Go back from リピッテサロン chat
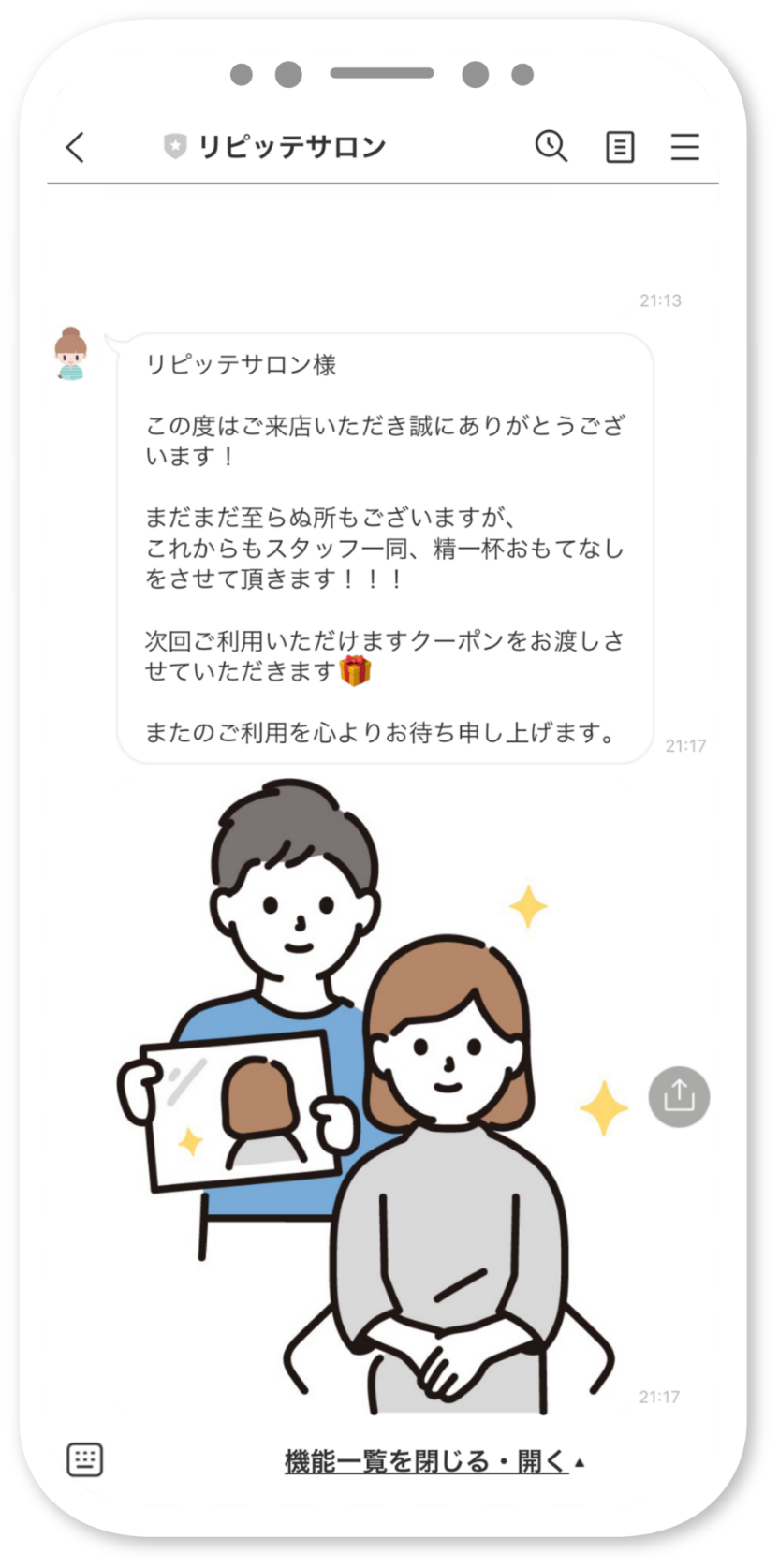Viewport: 779px width, 1568px height. [x=75, y=147]
